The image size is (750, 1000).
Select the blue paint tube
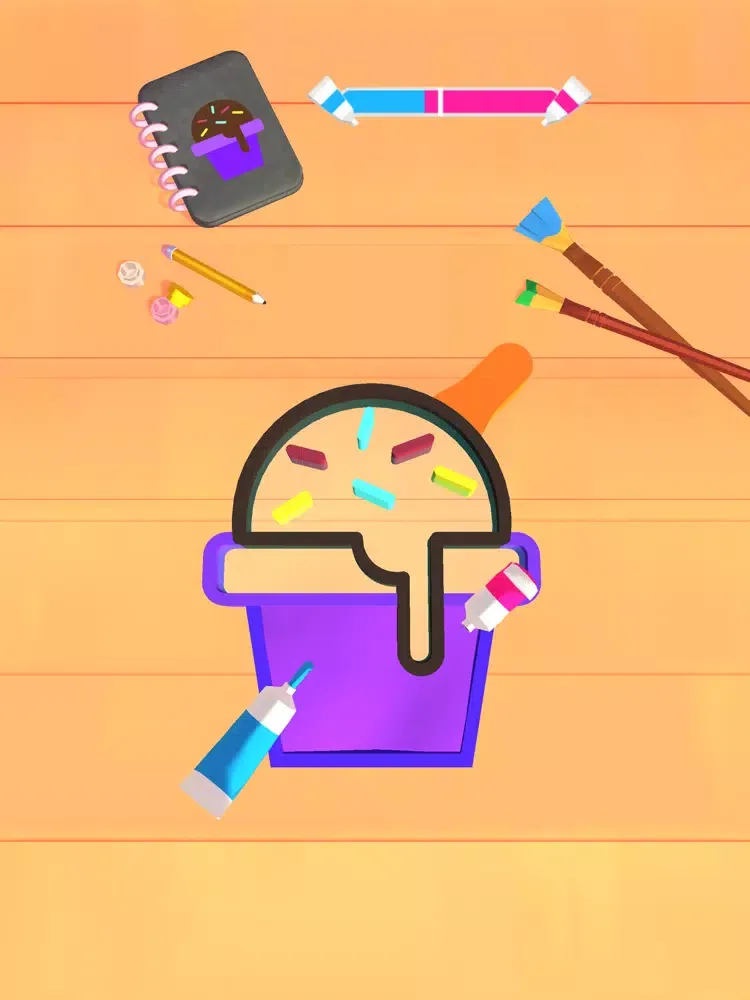click(x=239, y=742)
